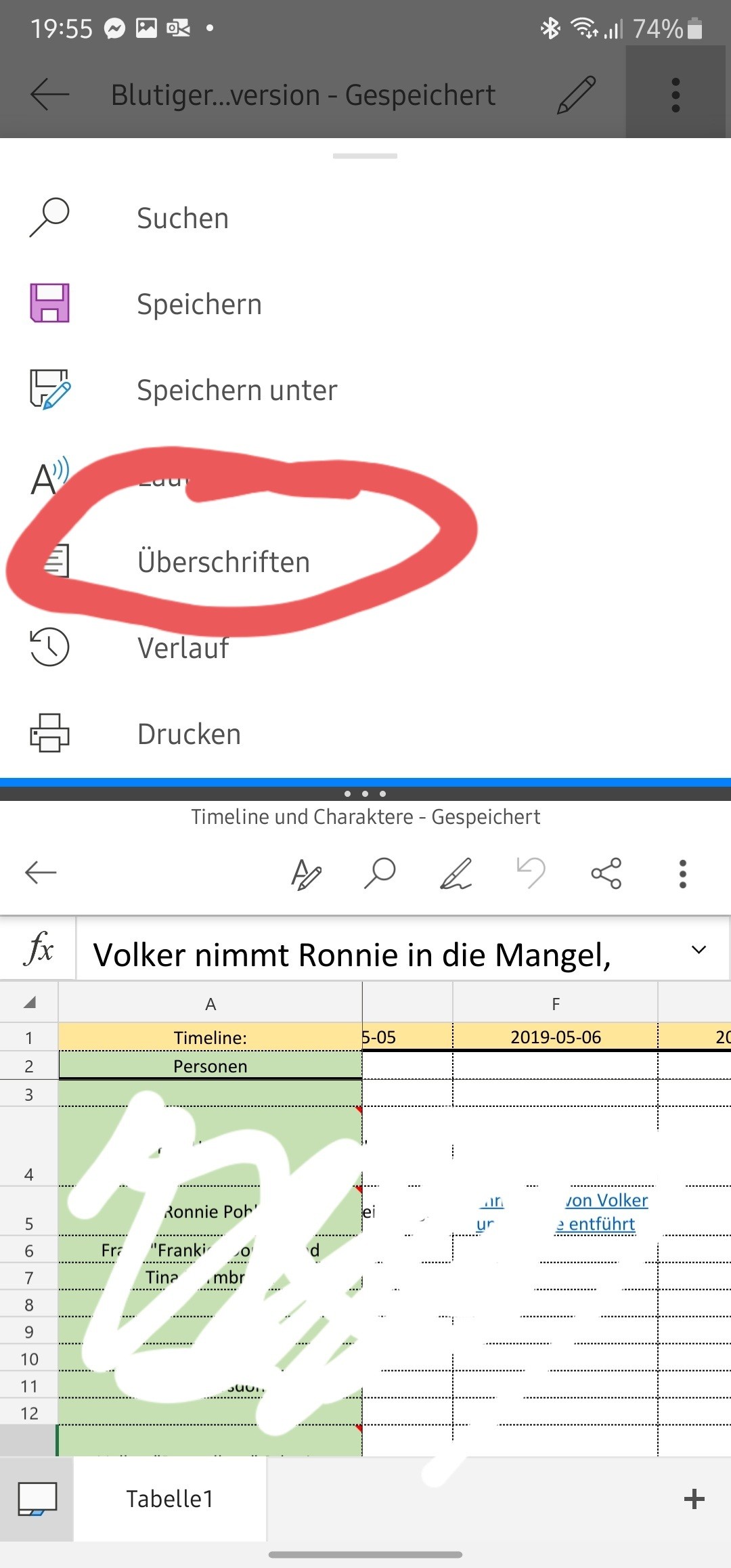The height and width of the screenshot is (1568, 731).
Task: Open the pen drawing tool
Action: tap(456, 873)
